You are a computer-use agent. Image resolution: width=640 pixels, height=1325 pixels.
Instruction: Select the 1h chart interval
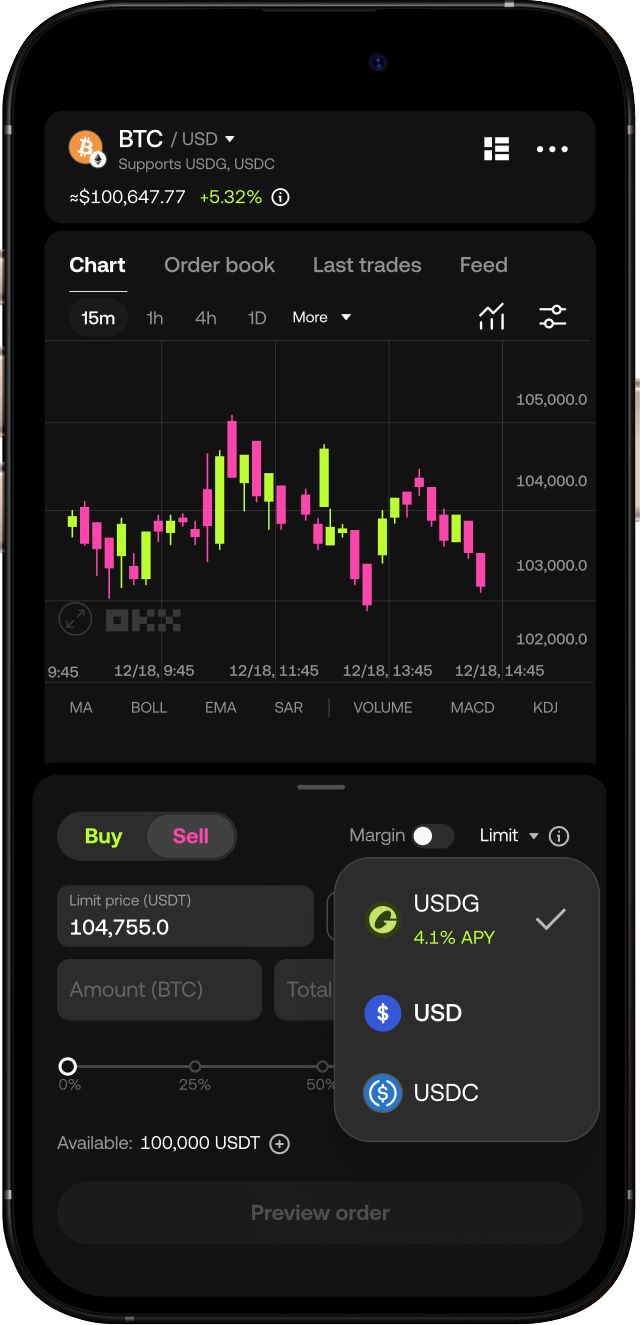(x=155, y=318)
